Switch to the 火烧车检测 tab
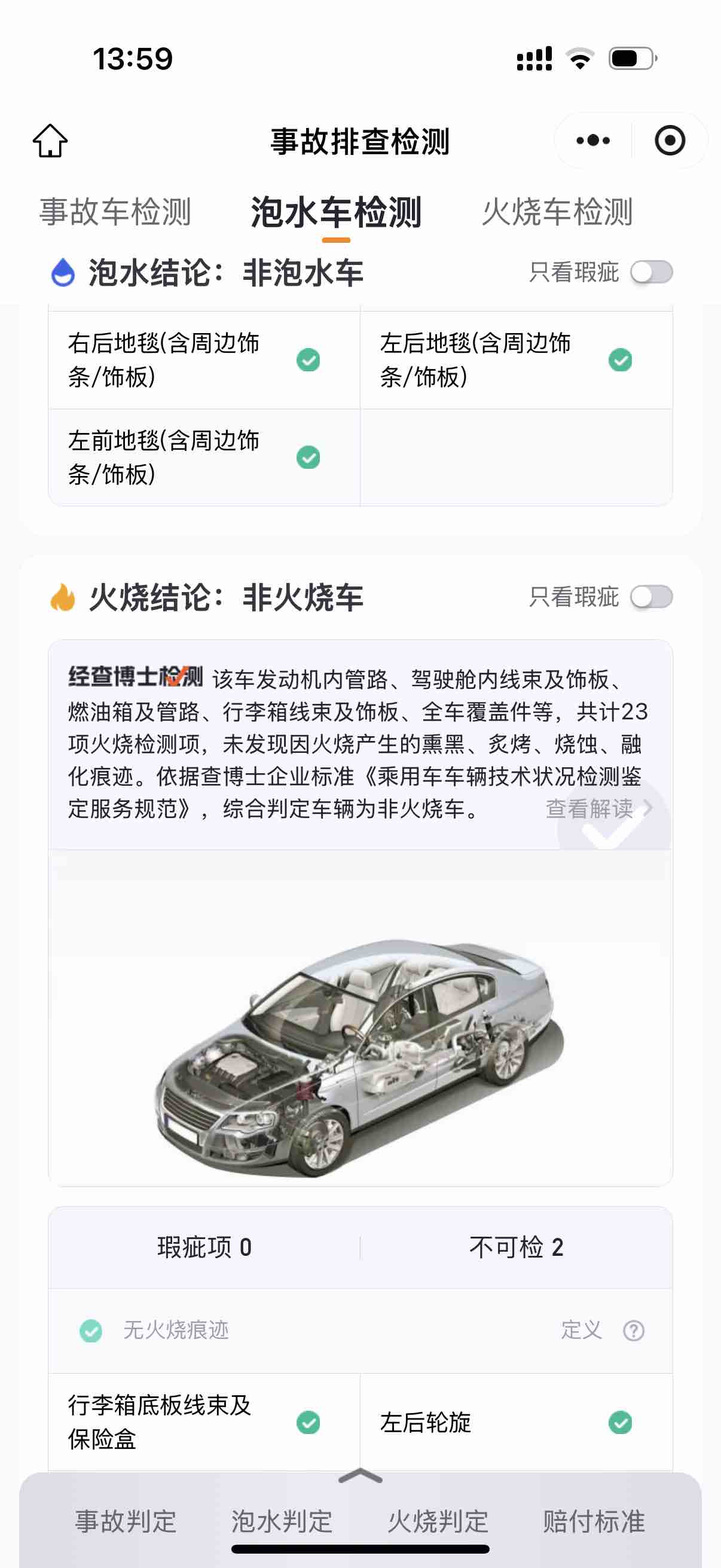Image resolution: width=721 pixels, height=1568 pixels. click(557, 212)
